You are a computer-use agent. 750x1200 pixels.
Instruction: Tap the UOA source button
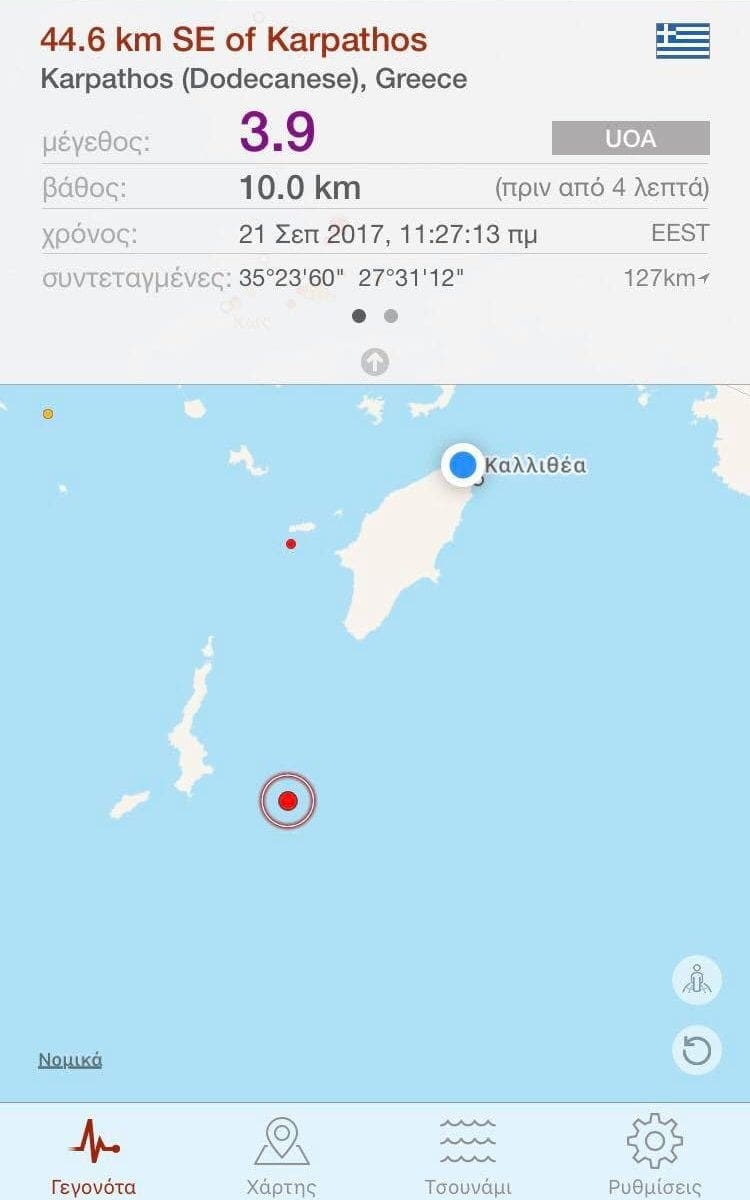(x=630, y=138)
